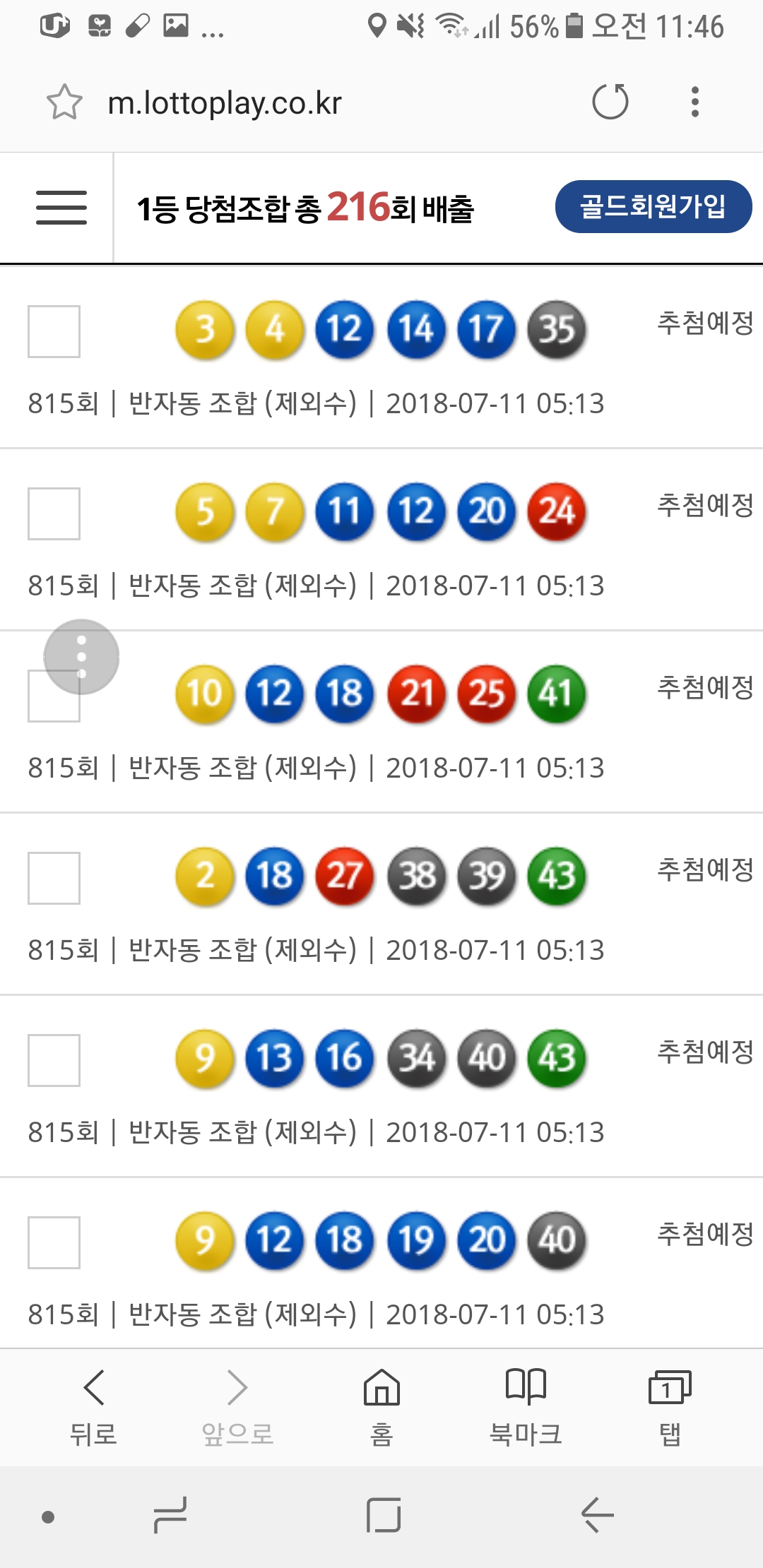Reload the current page
The width and height of the screenshot is (763, 1568).
[610, 102]
